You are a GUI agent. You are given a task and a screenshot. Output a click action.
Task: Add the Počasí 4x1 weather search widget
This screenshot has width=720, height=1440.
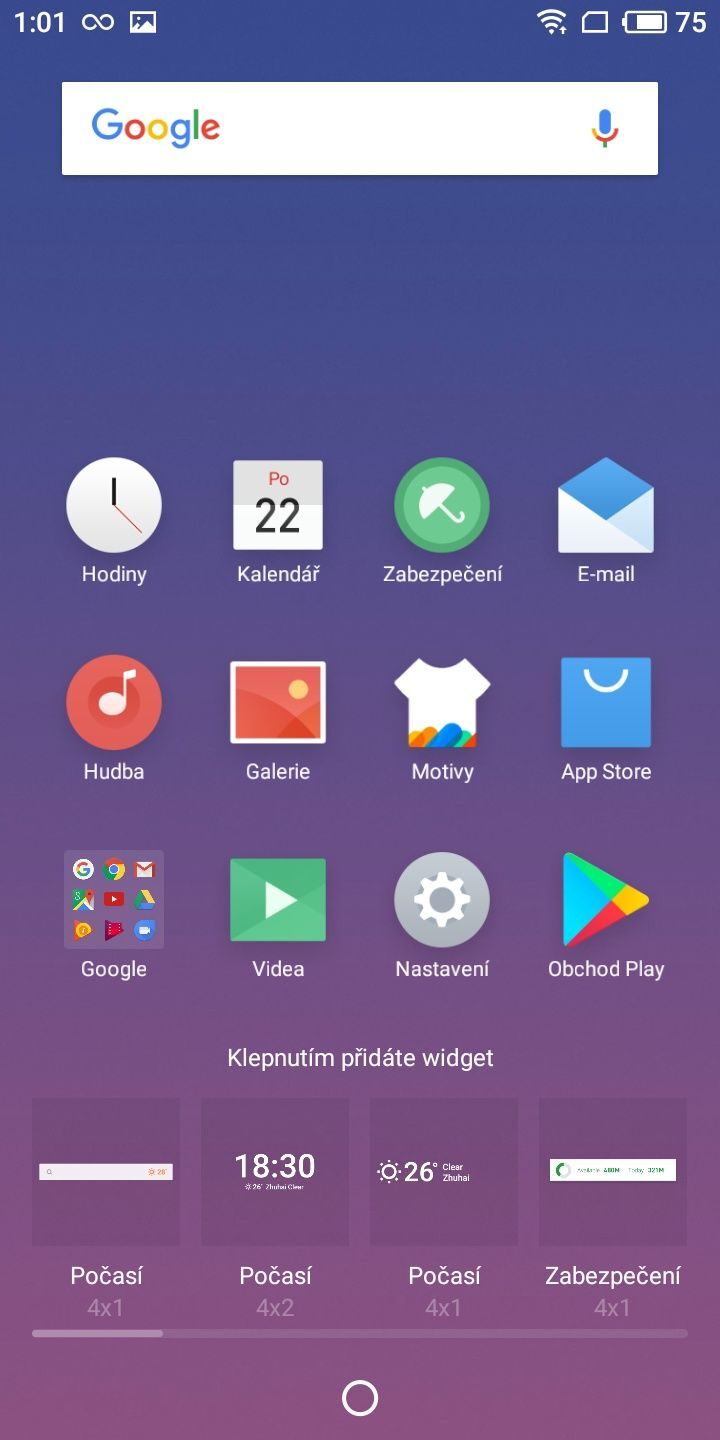tap(106, 1171)
